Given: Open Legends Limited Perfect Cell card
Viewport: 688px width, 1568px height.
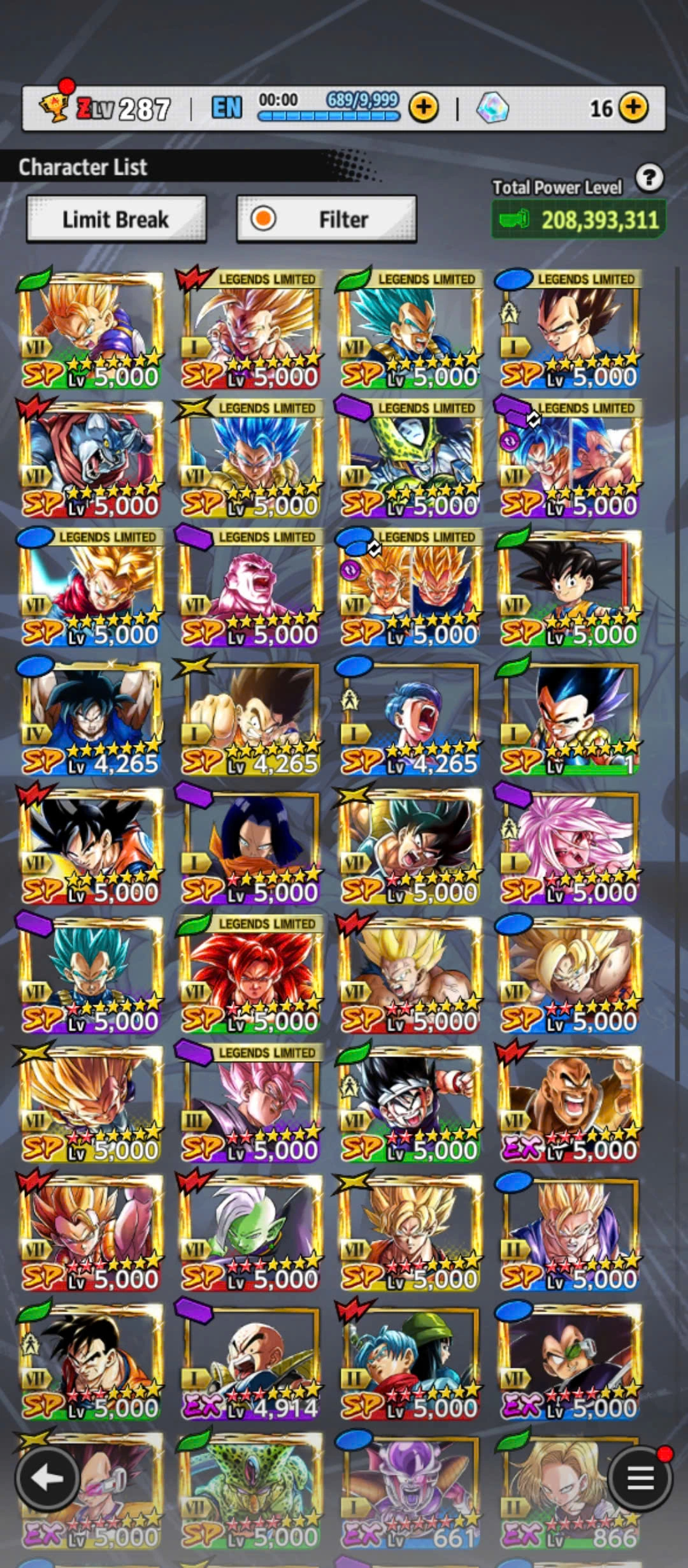Looking at the screenshot, I should (410, 459).
